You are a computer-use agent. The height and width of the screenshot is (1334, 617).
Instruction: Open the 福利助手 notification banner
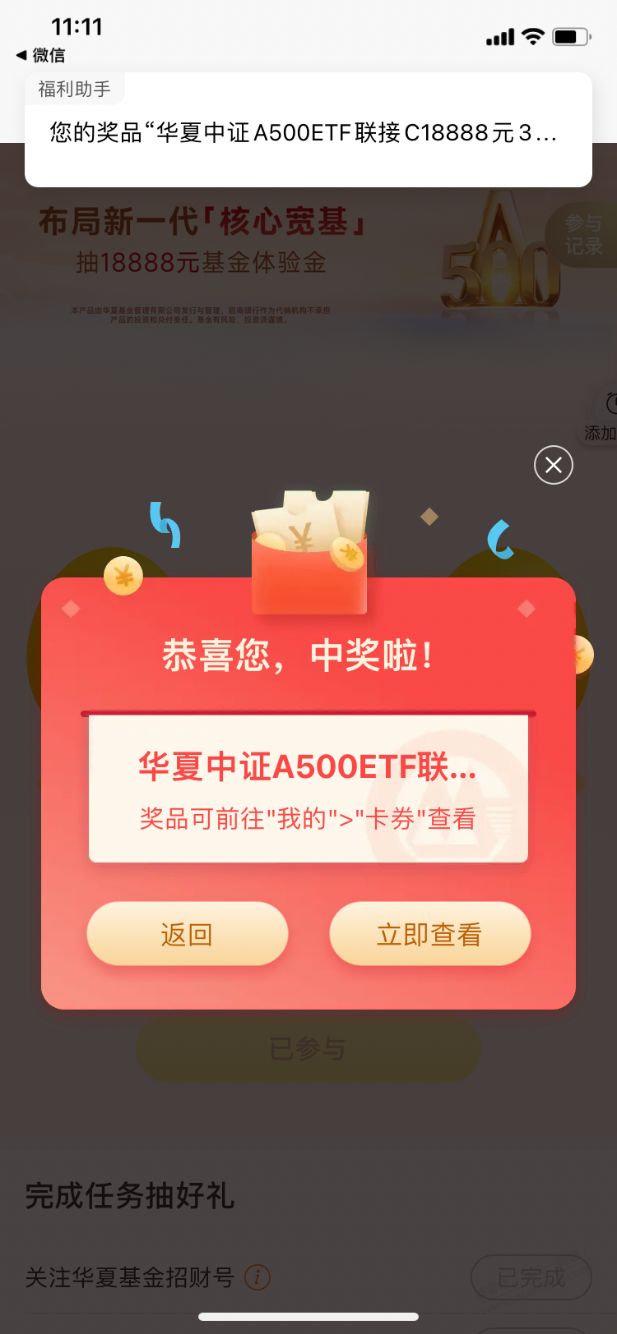(x=308, y=131)
